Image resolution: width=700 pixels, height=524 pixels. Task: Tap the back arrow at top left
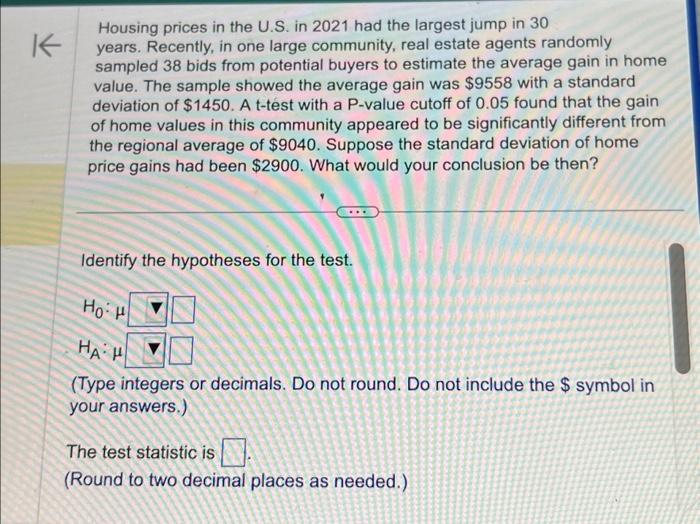[47, 44]
